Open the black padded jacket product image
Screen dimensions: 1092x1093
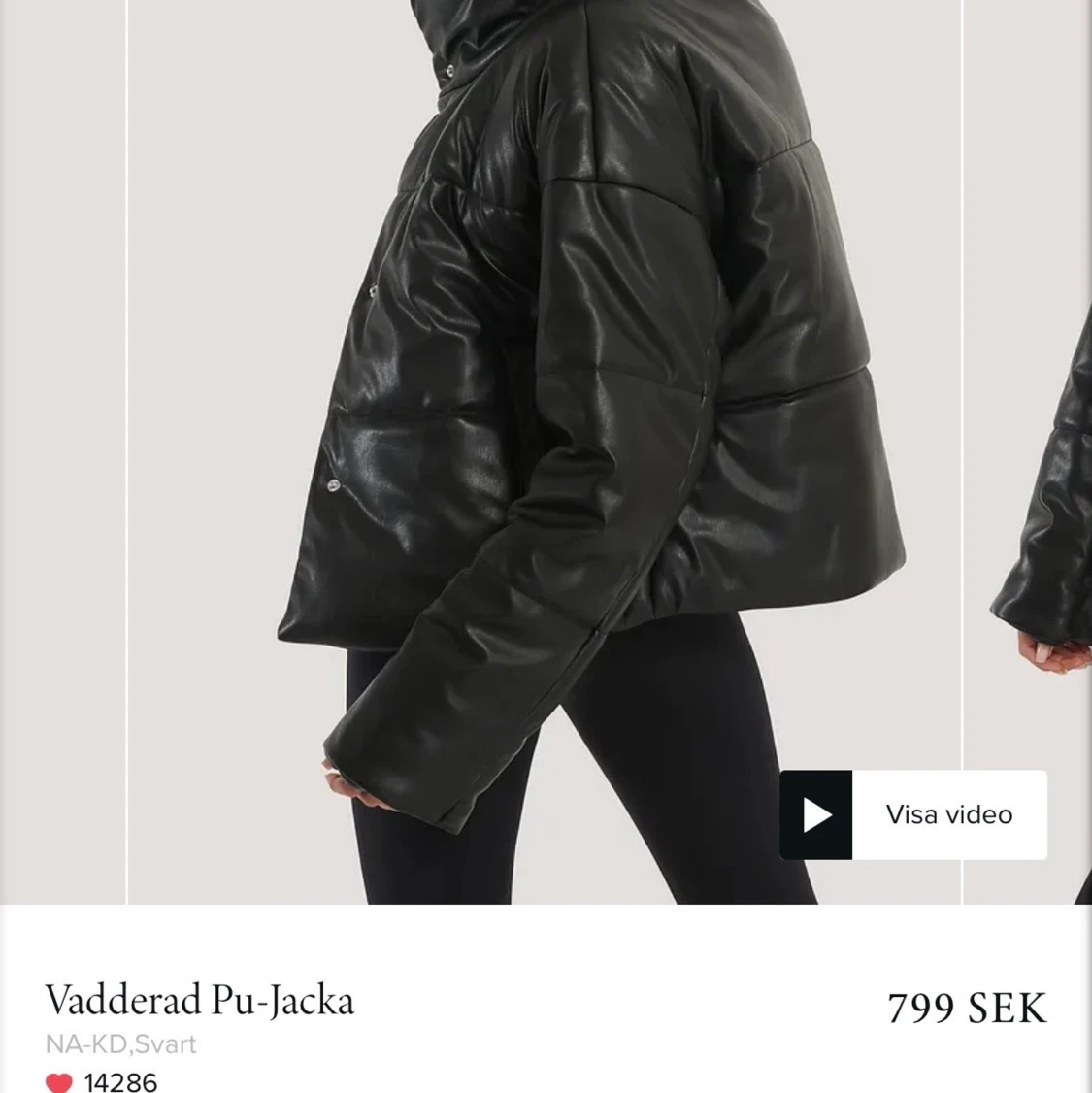point(544,388)
